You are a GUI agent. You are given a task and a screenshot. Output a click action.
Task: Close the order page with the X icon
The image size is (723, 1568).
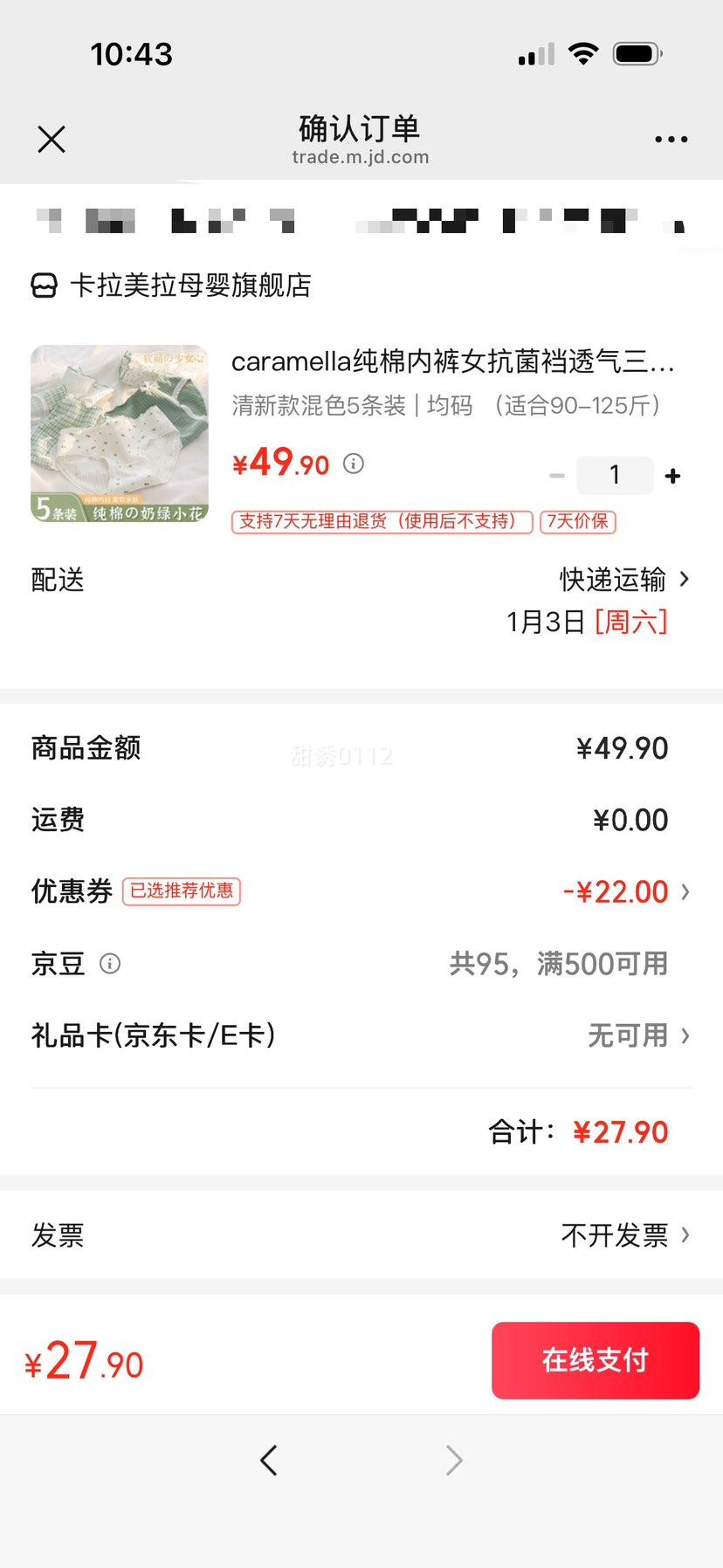pos(51,139)
